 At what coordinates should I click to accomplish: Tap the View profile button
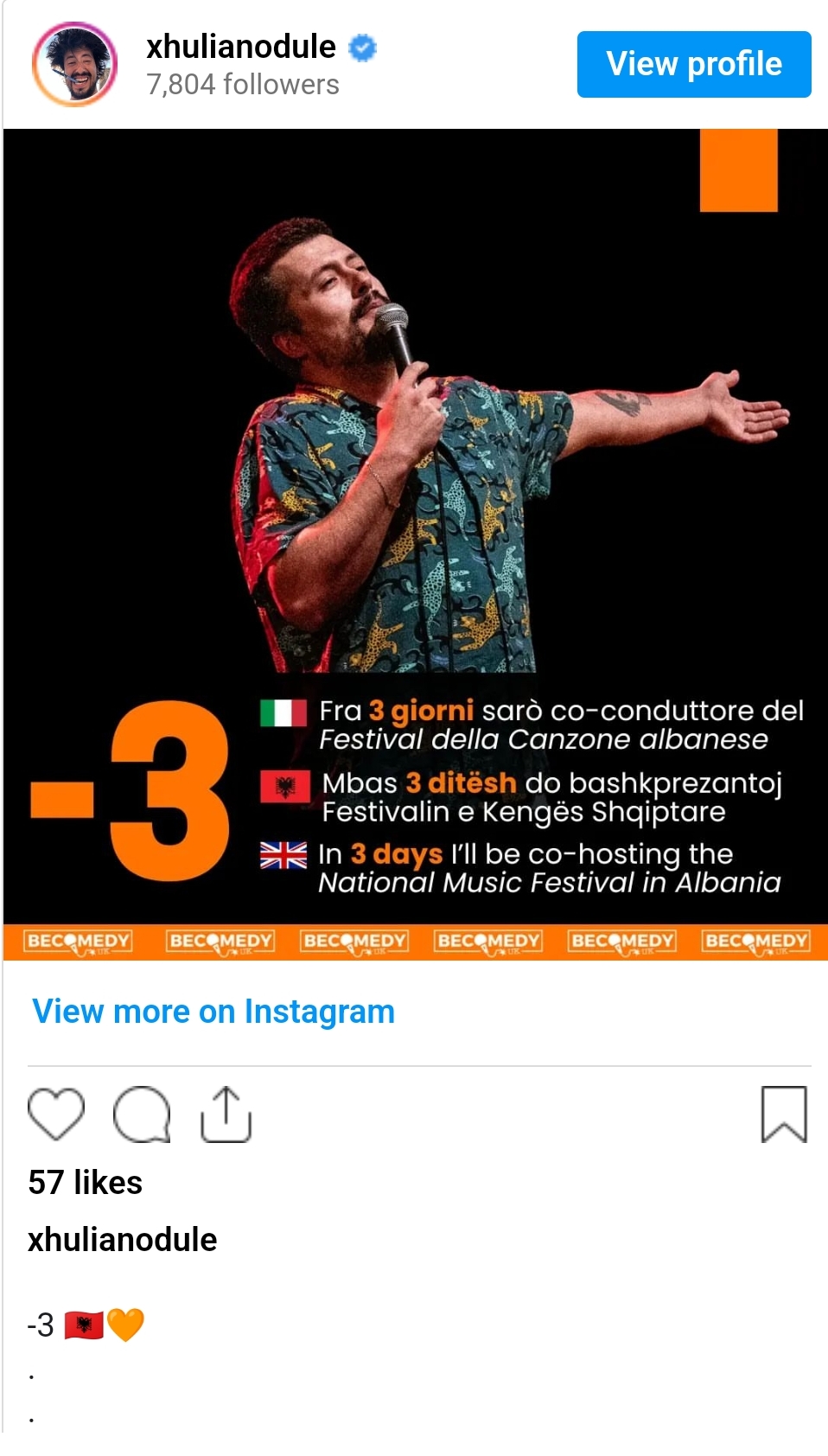(x=693, y=65)
